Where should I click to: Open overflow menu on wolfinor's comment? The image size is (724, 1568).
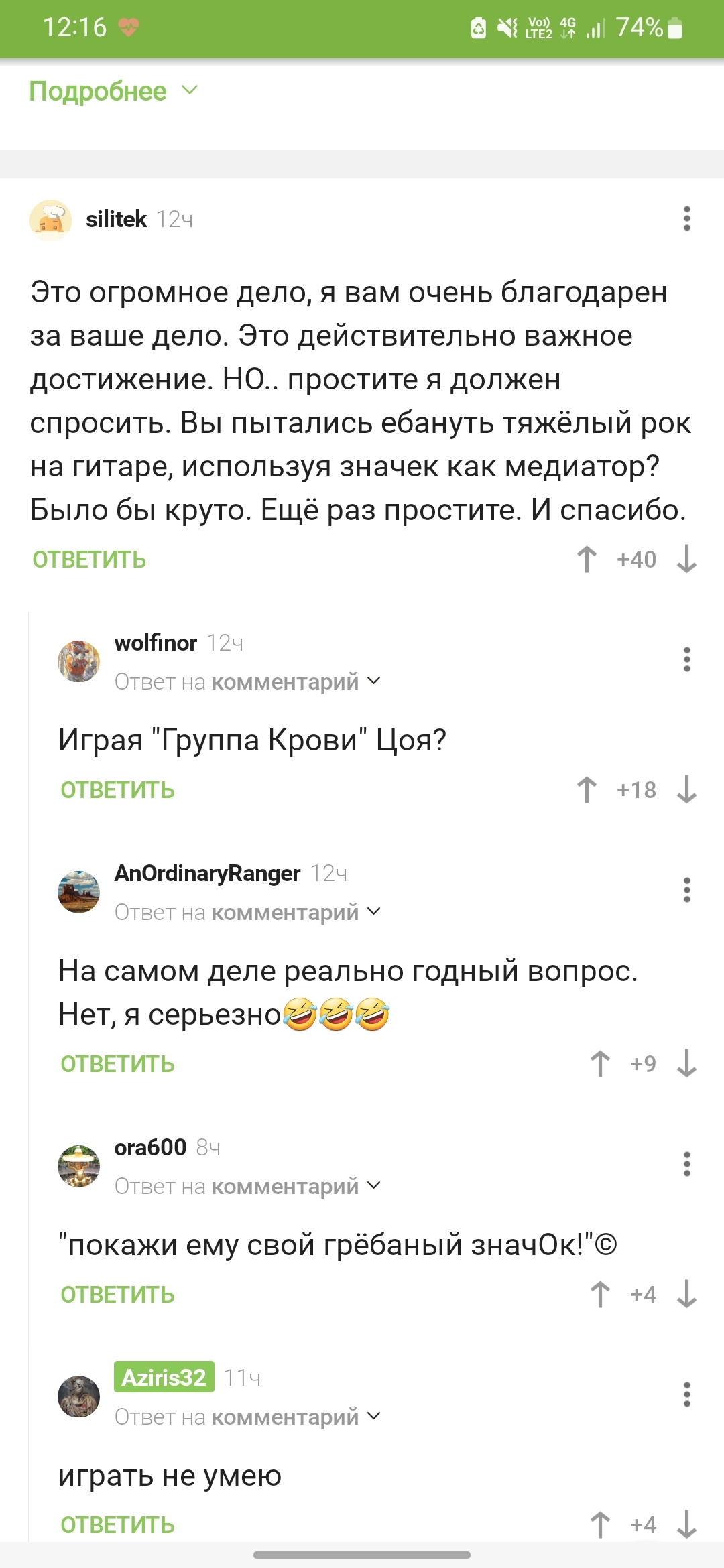pyautogui.click(x=686, y=659)
